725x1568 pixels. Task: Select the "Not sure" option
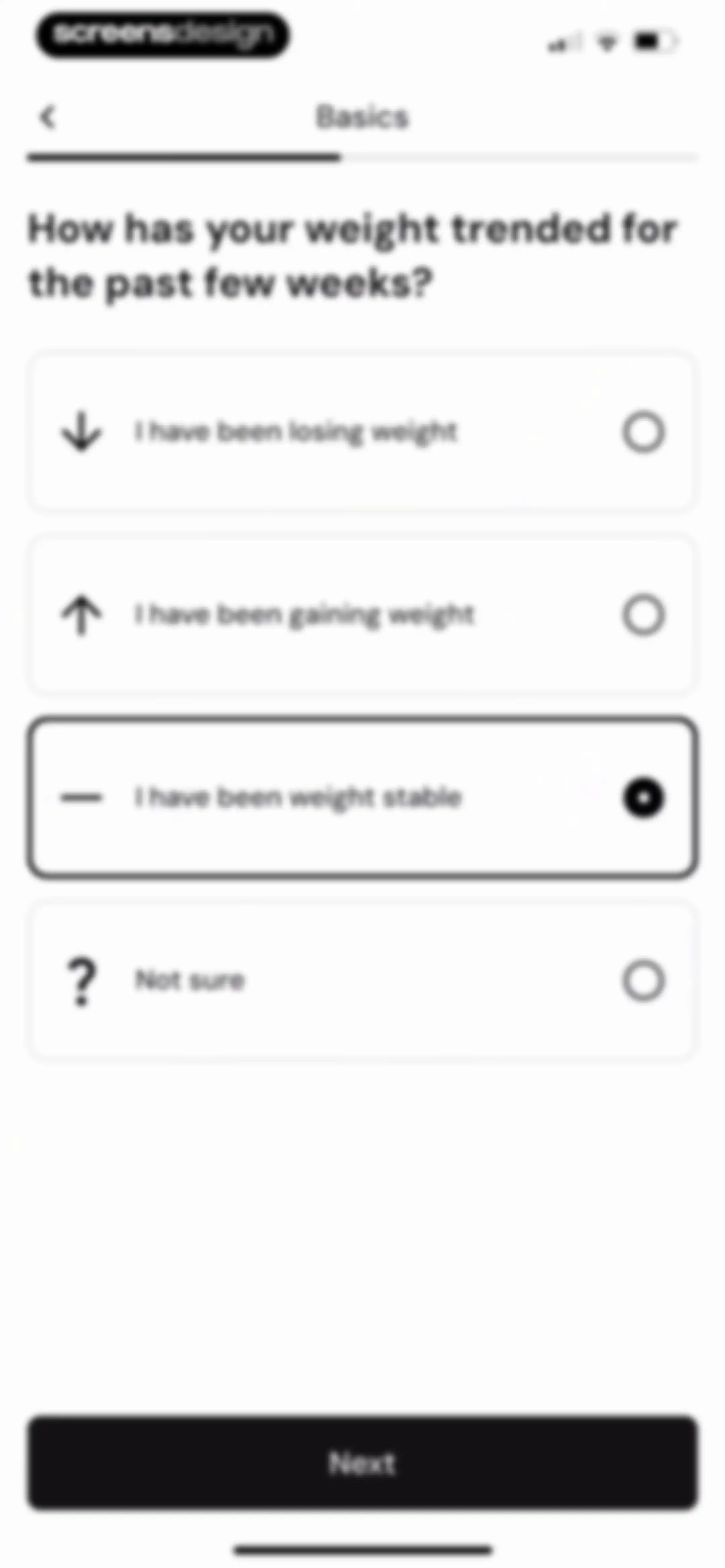coord(361,981)
